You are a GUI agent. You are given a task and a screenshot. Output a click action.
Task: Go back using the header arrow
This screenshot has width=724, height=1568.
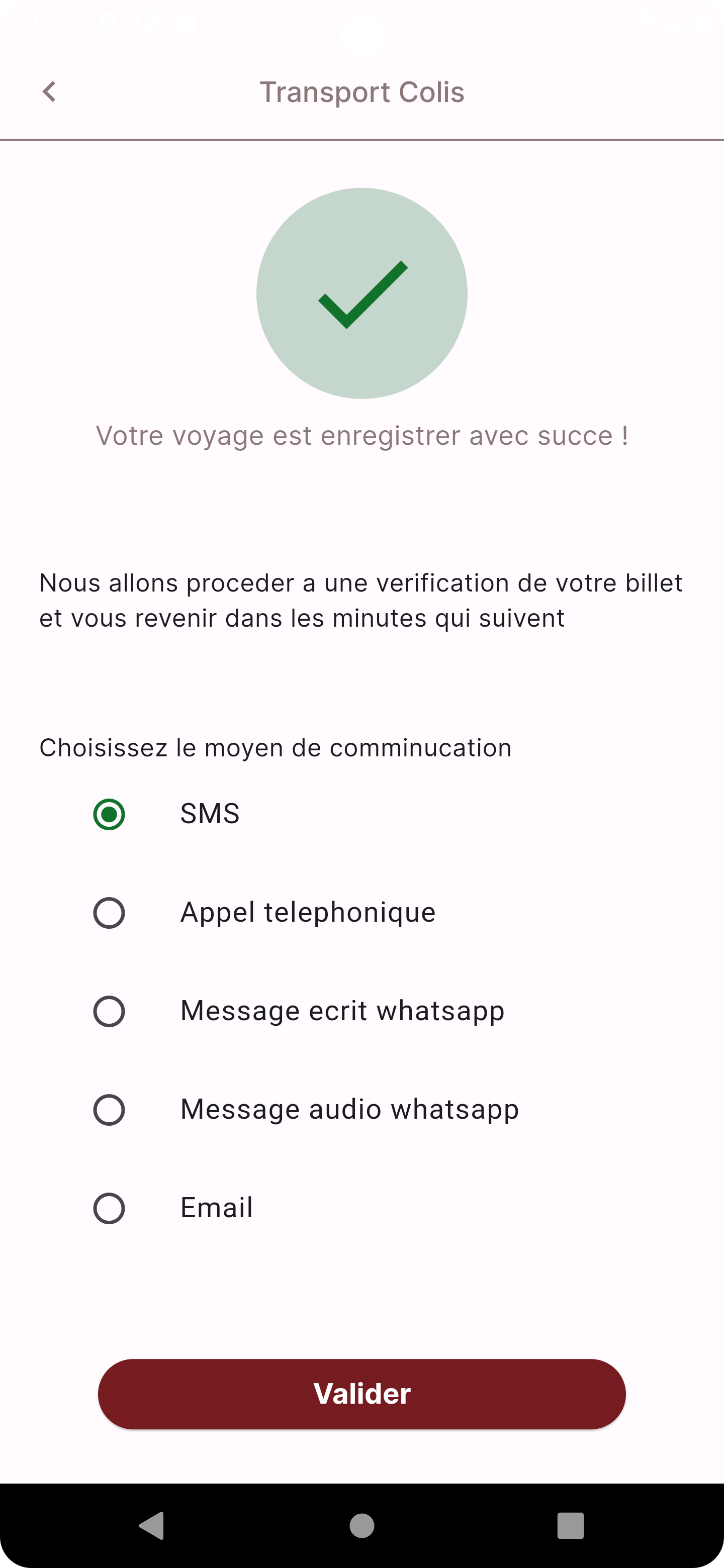coord(49,92)
